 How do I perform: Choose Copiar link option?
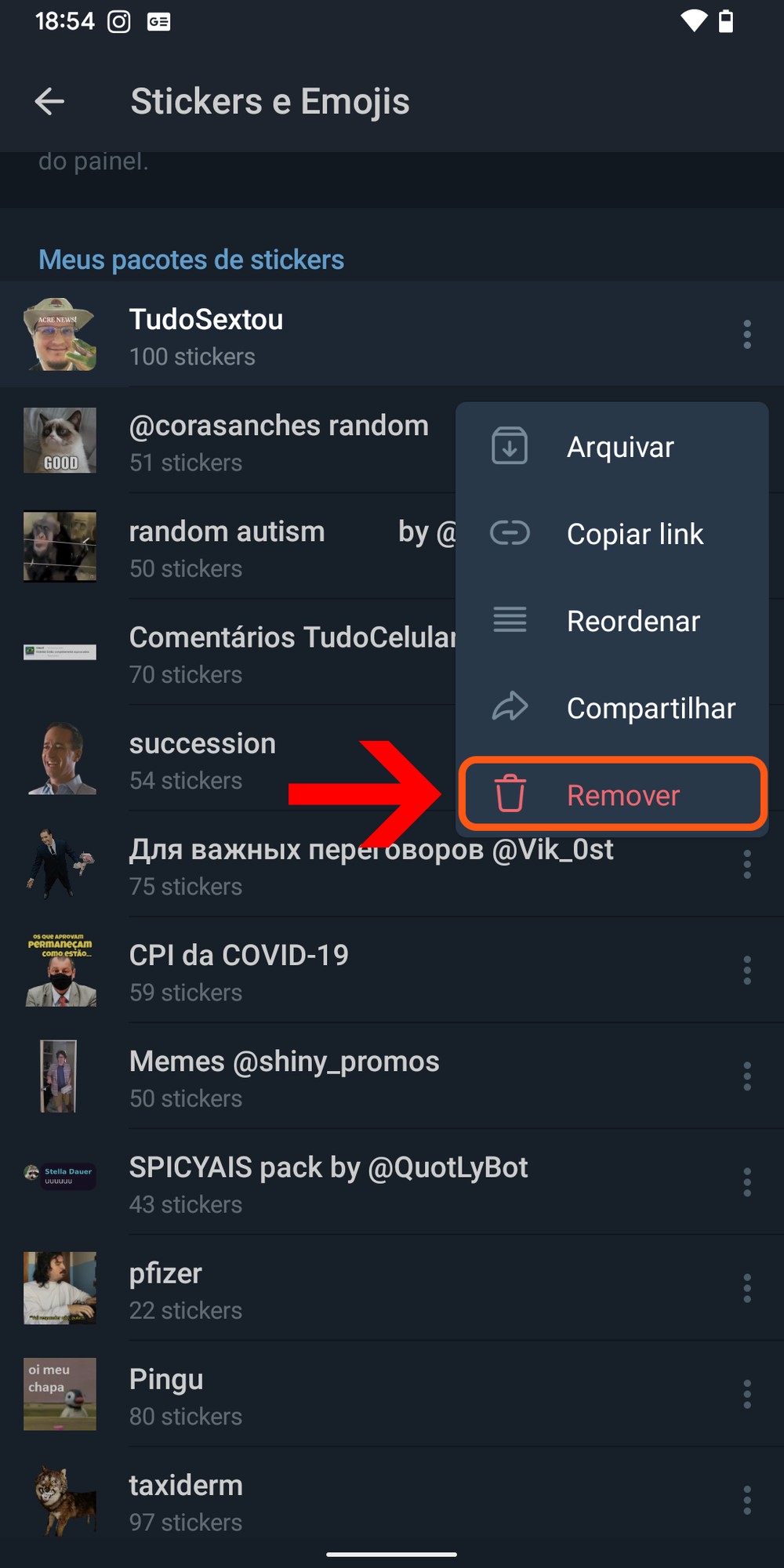(x=612, y=534)
